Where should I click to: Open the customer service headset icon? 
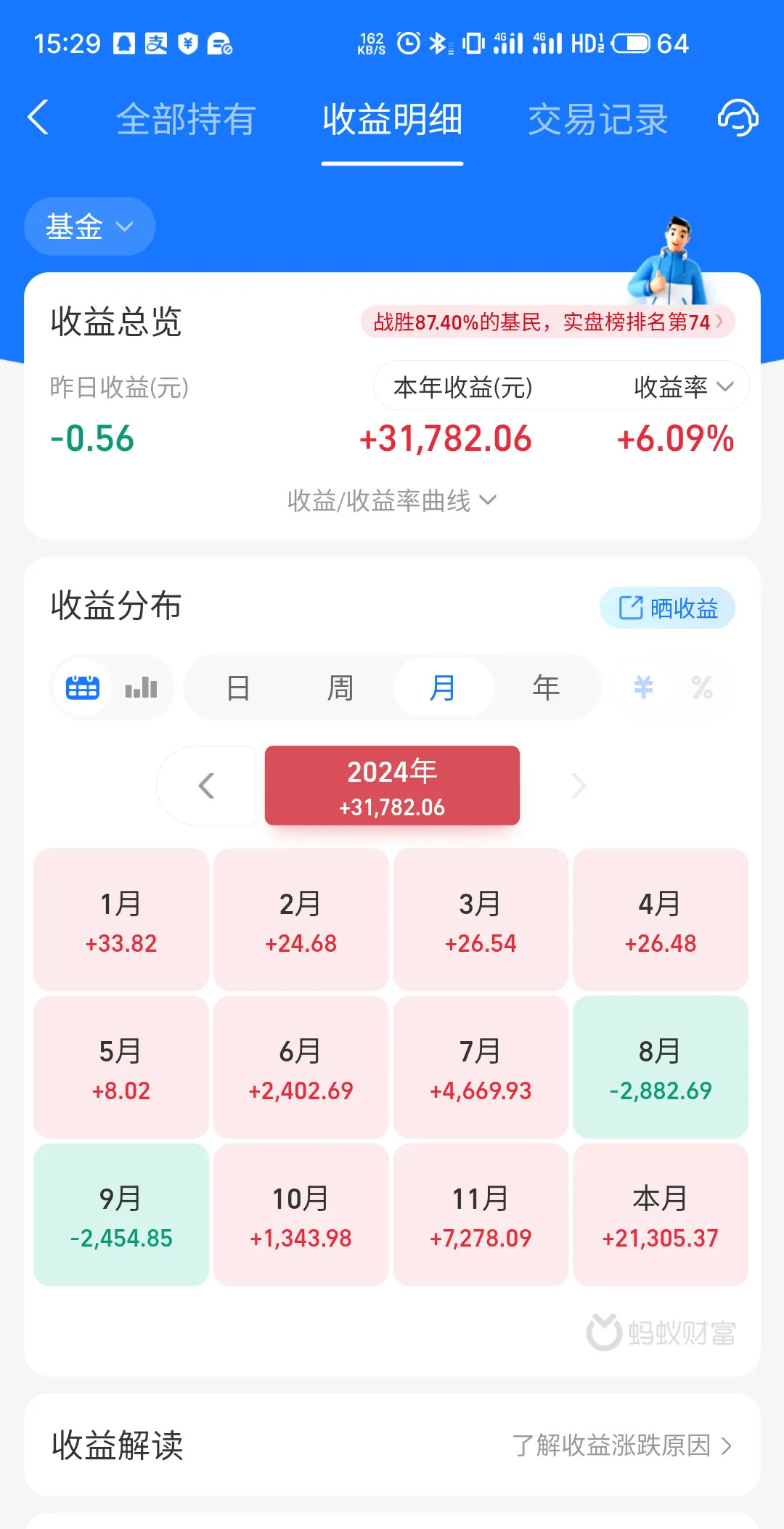tap(736, 118)
